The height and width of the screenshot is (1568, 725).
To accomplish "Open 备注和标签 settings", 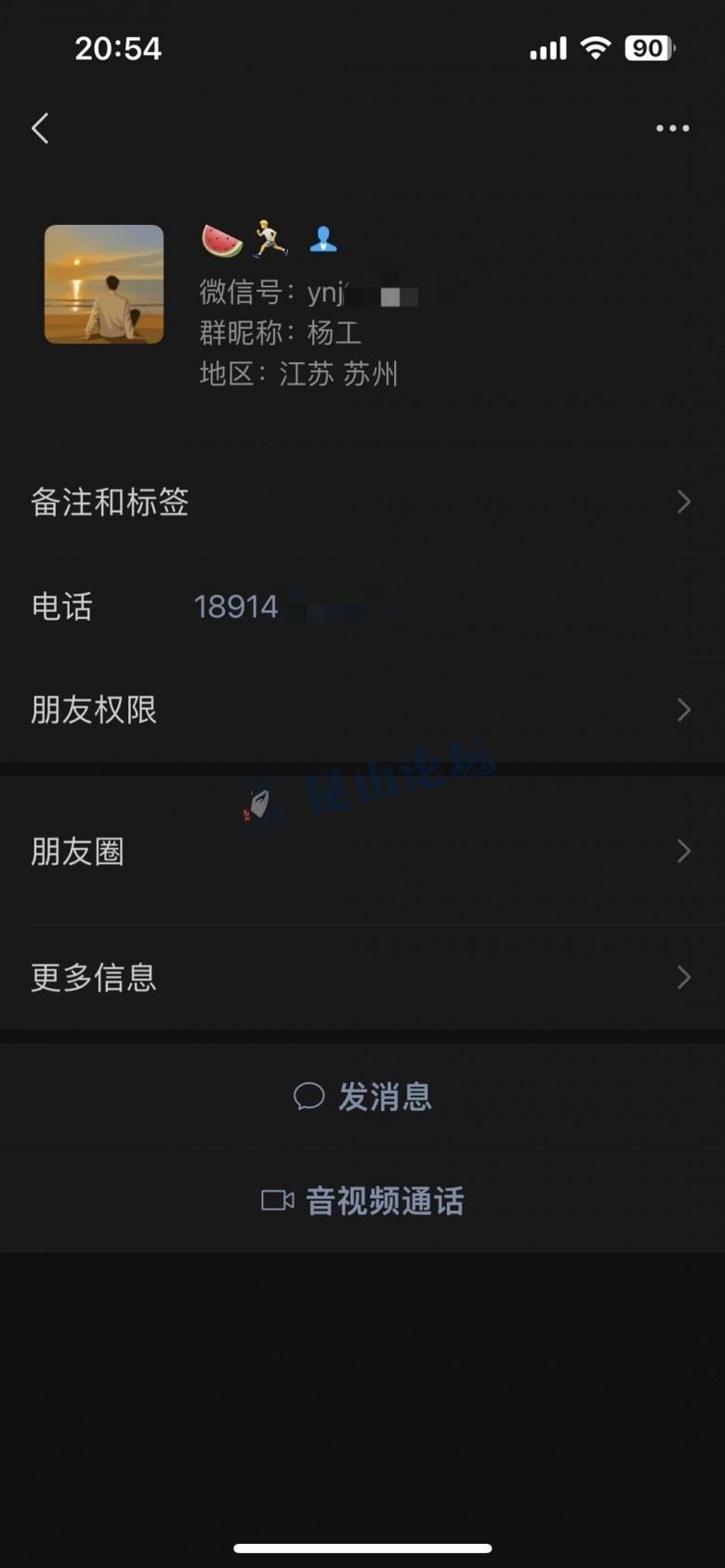I will pos(362,503).
